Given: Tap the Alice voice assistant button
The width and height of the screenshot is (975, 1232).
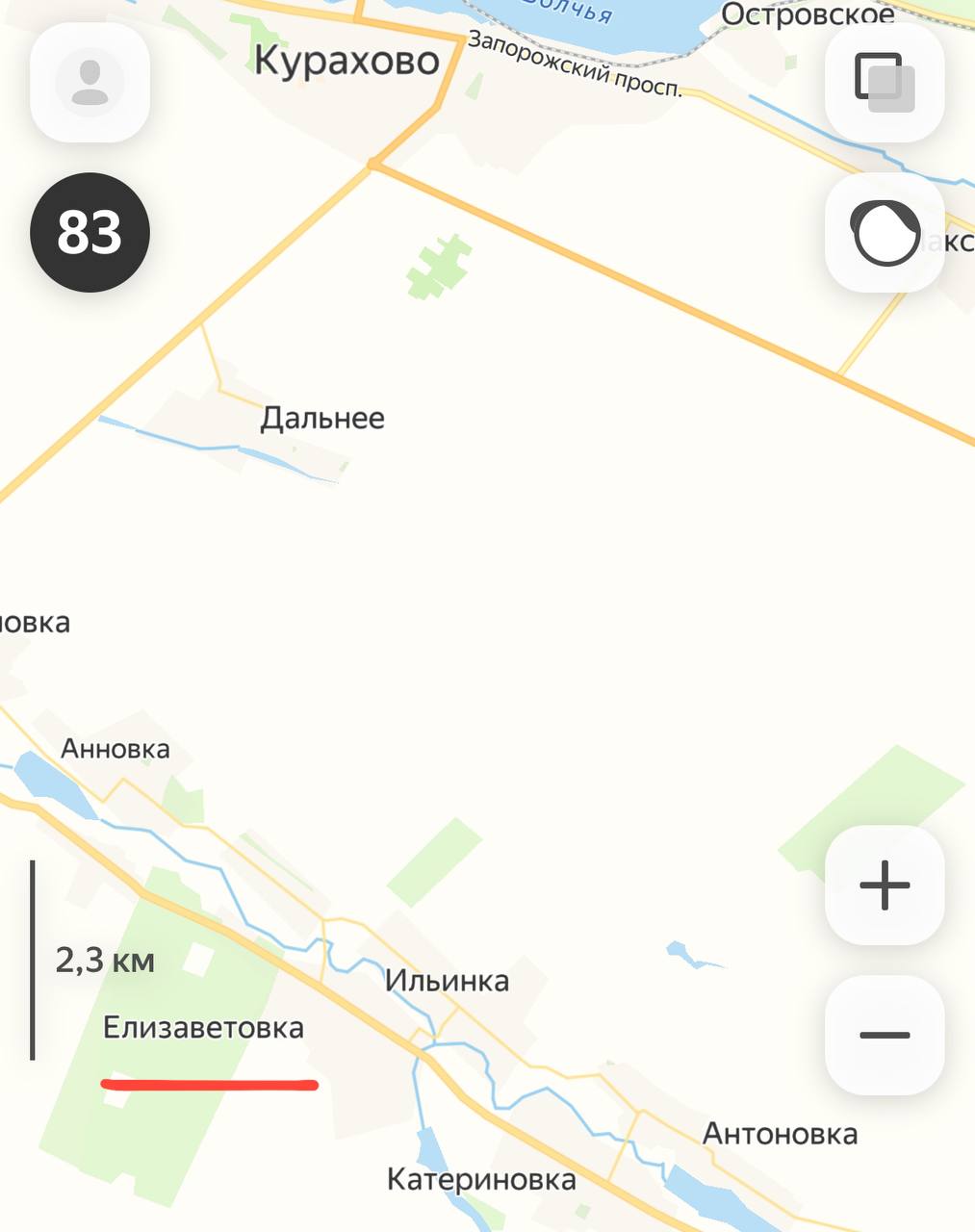Looking at the screenshot, I should [885, 233].
